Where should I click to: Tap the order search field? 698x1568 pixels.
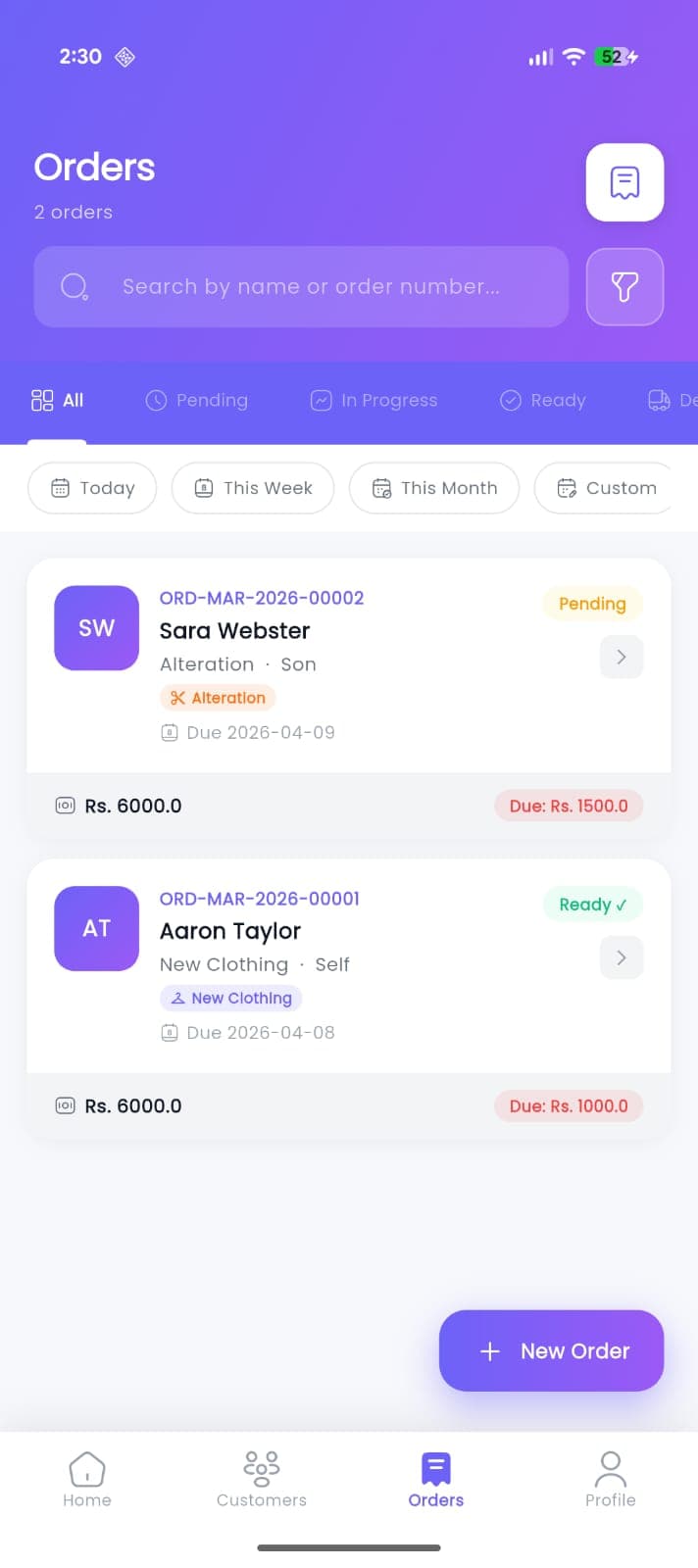pyautogui.click(x=301, y=287)
